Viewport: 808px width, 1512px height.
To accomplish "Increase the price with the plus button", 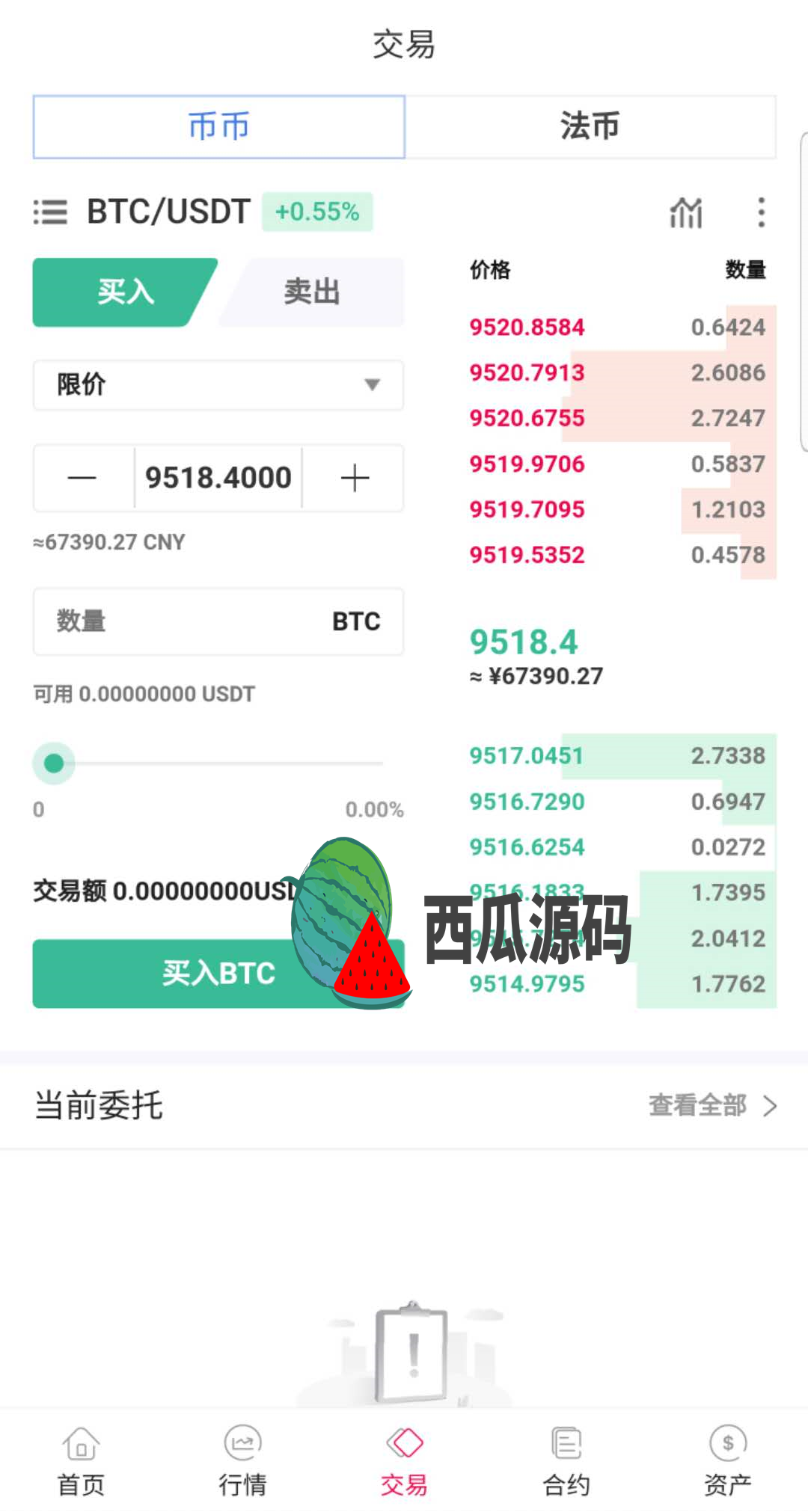I will pyautogui.click(x=355, y=478).
